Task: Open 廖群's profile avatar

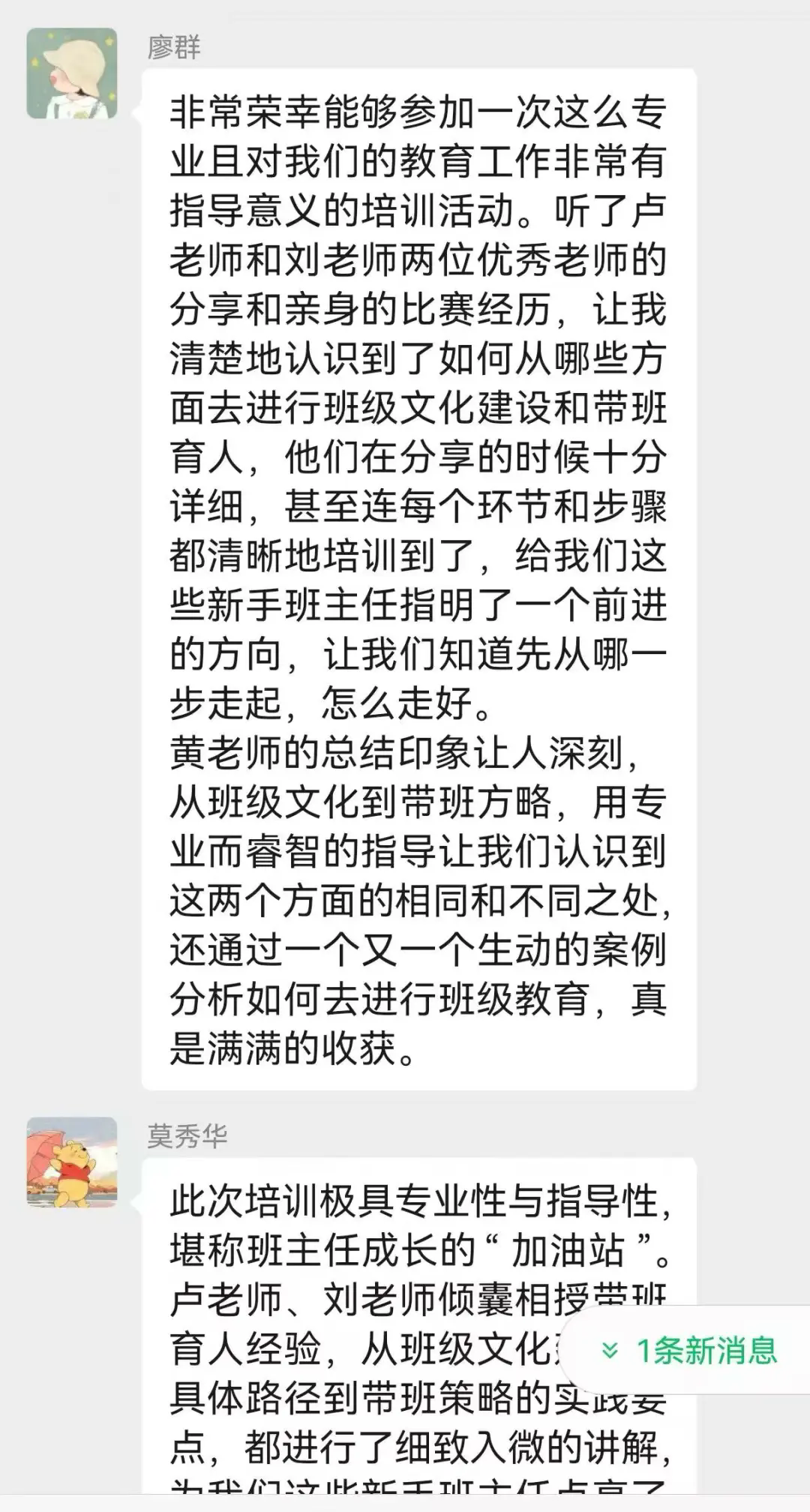Action: [72, 73]
